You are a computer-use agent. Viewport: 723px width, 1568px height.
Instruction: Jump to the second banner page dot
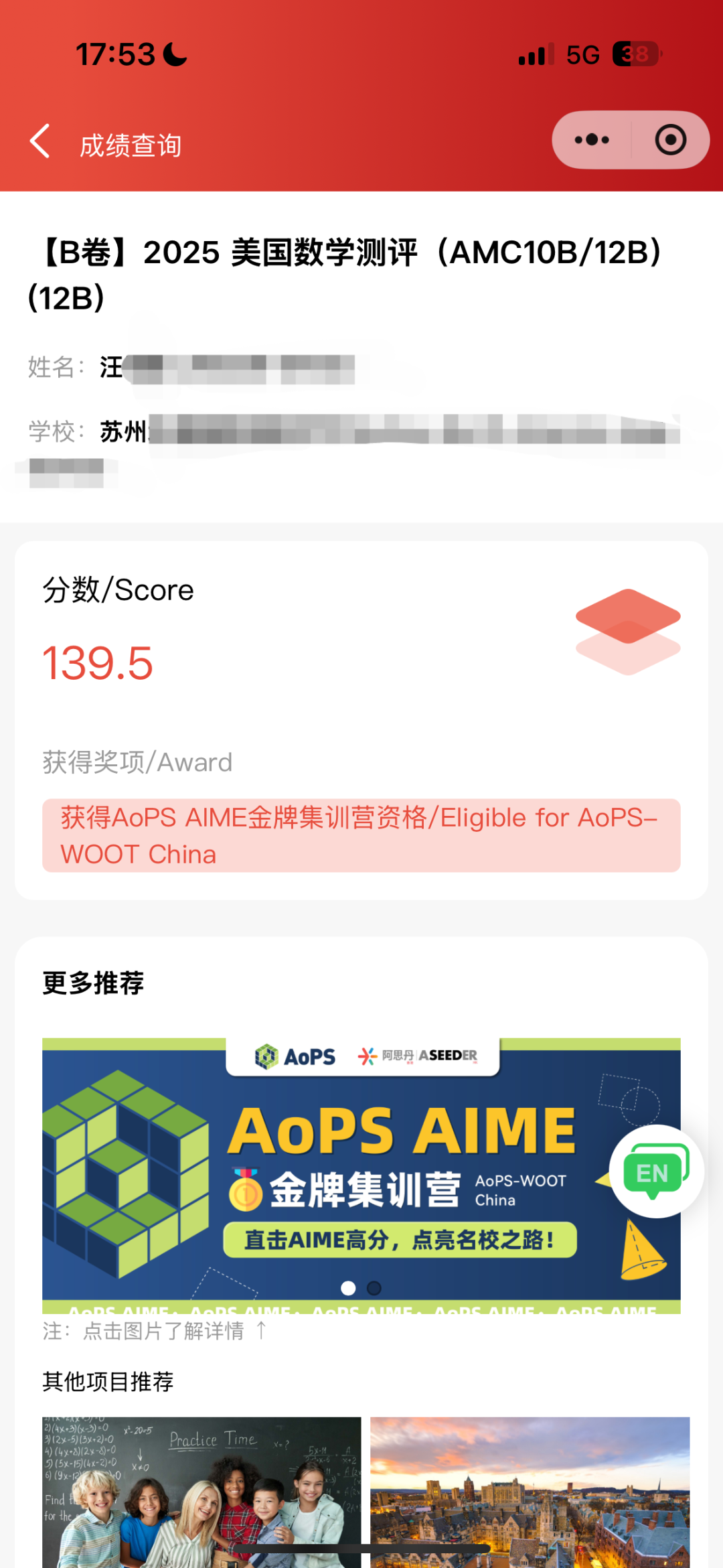point(374,1287)
